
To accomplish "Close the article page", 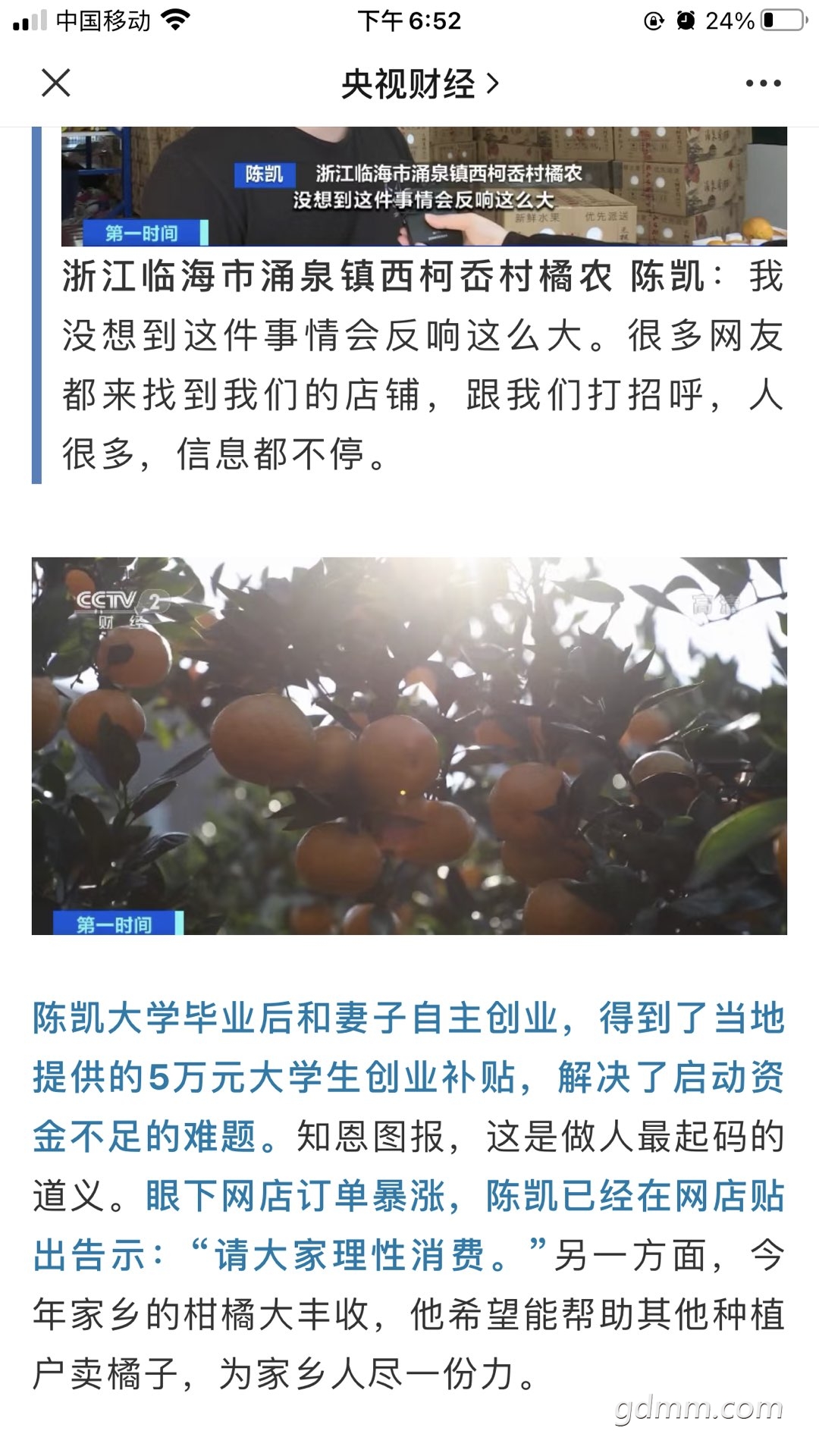I will [55, 83].
